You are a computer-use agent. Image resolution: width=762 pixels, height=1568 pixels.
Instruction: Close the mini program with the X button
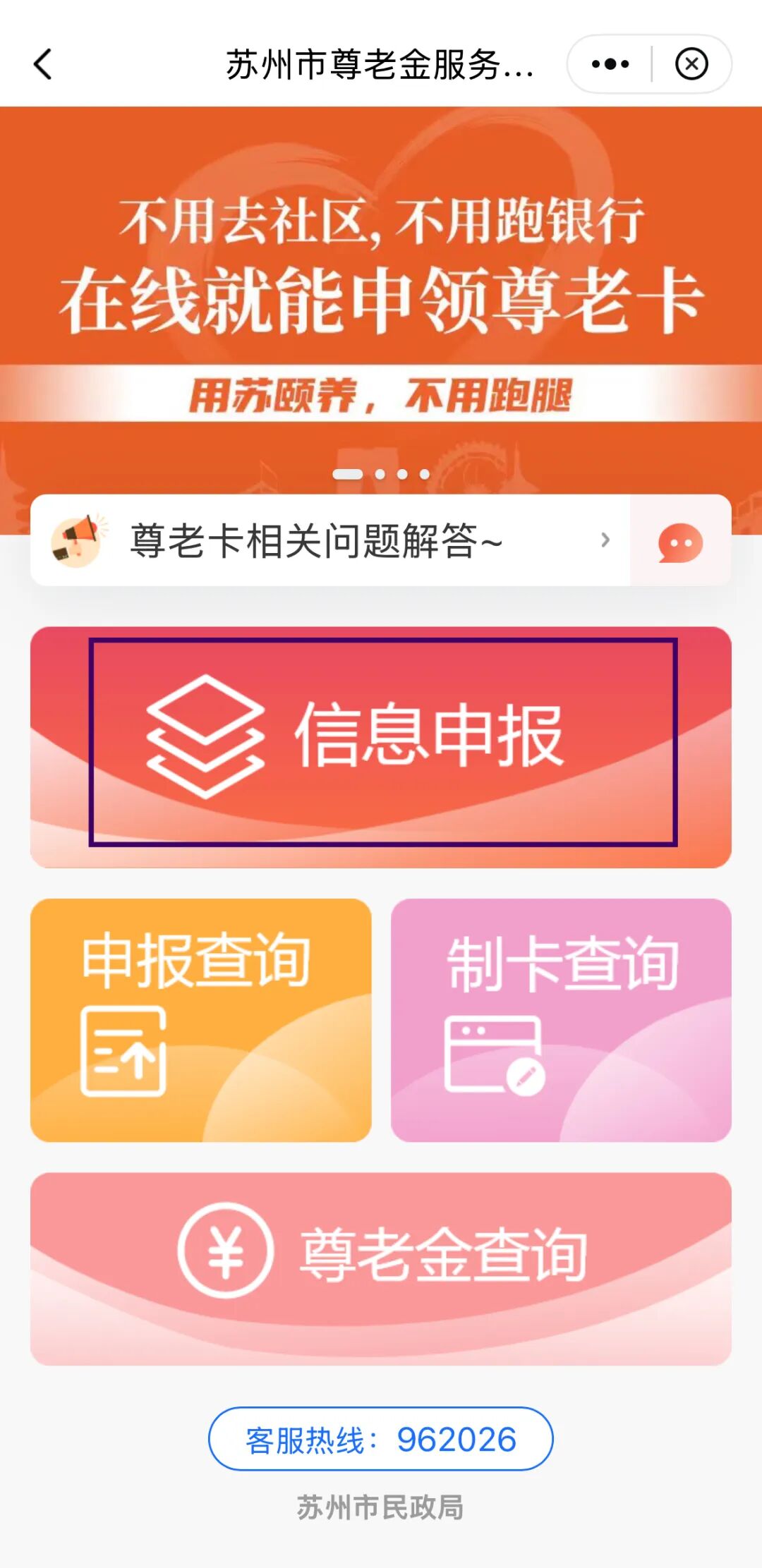pos(691,64)
